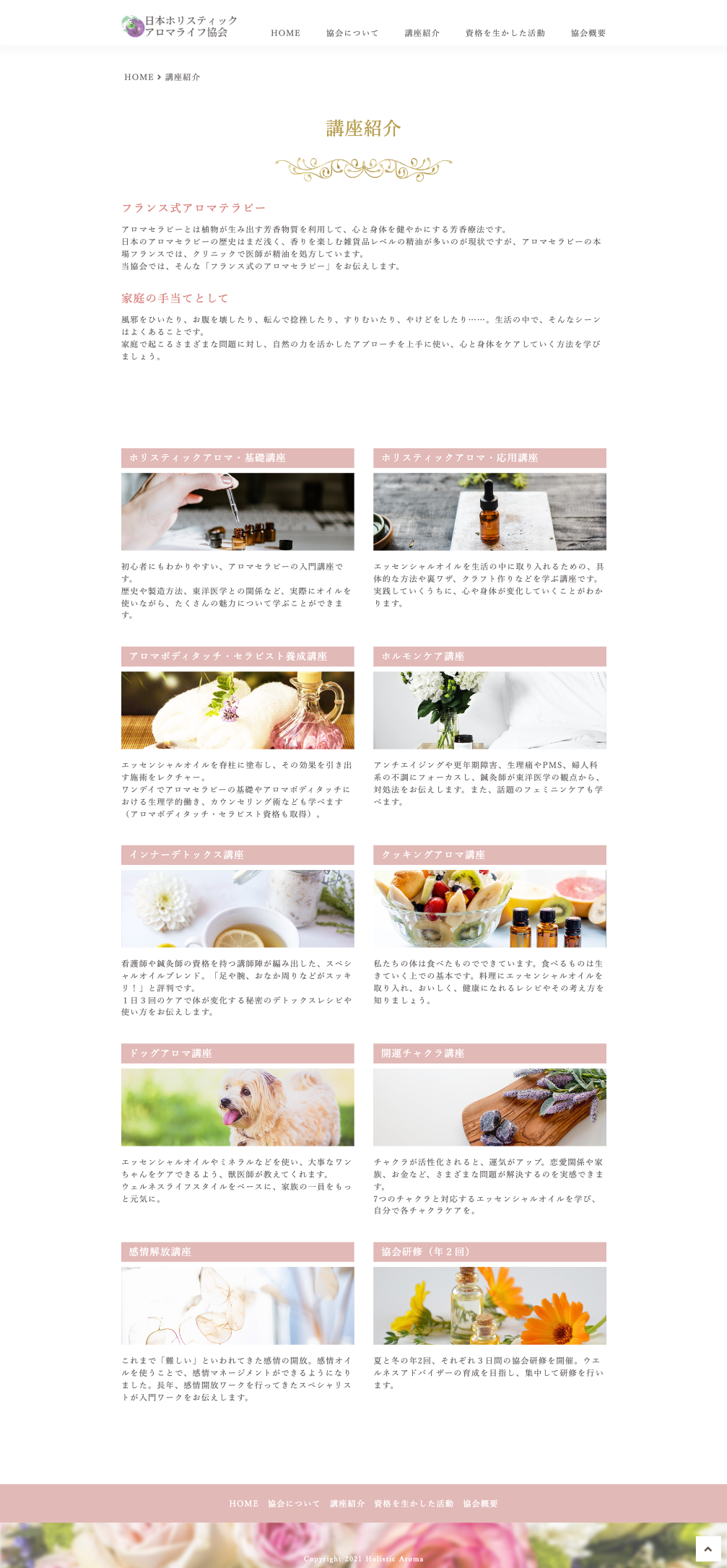Image resolution: width=727 pixels, height=1568 pixels.
Task: Tap the HOME breadcrumb link
Action: tap(139, 77)
